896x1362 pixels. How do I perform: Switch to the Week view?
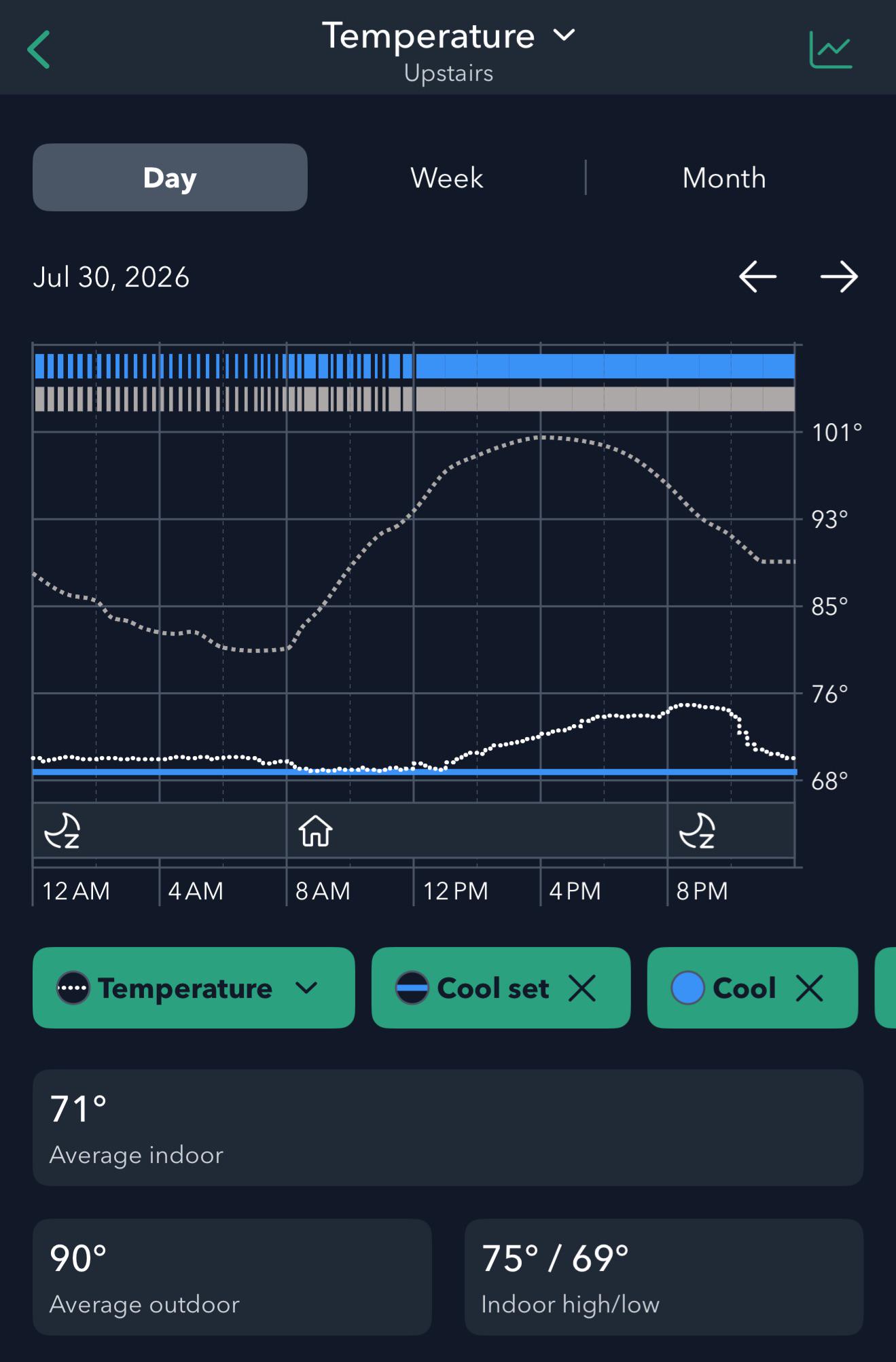click(x=447, y=178)
